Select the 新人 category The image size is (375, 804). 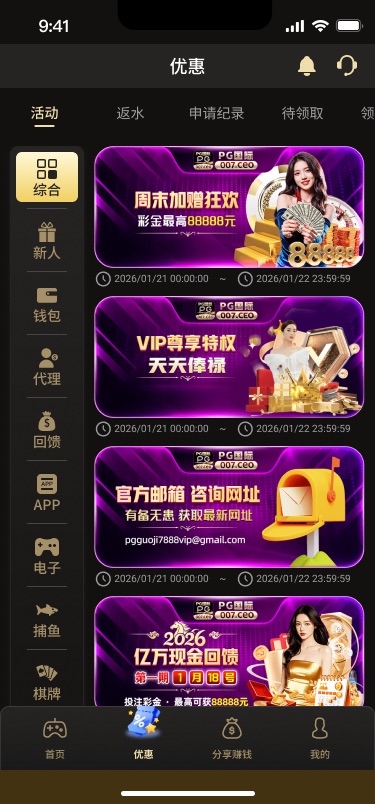(x=47, y=240)
